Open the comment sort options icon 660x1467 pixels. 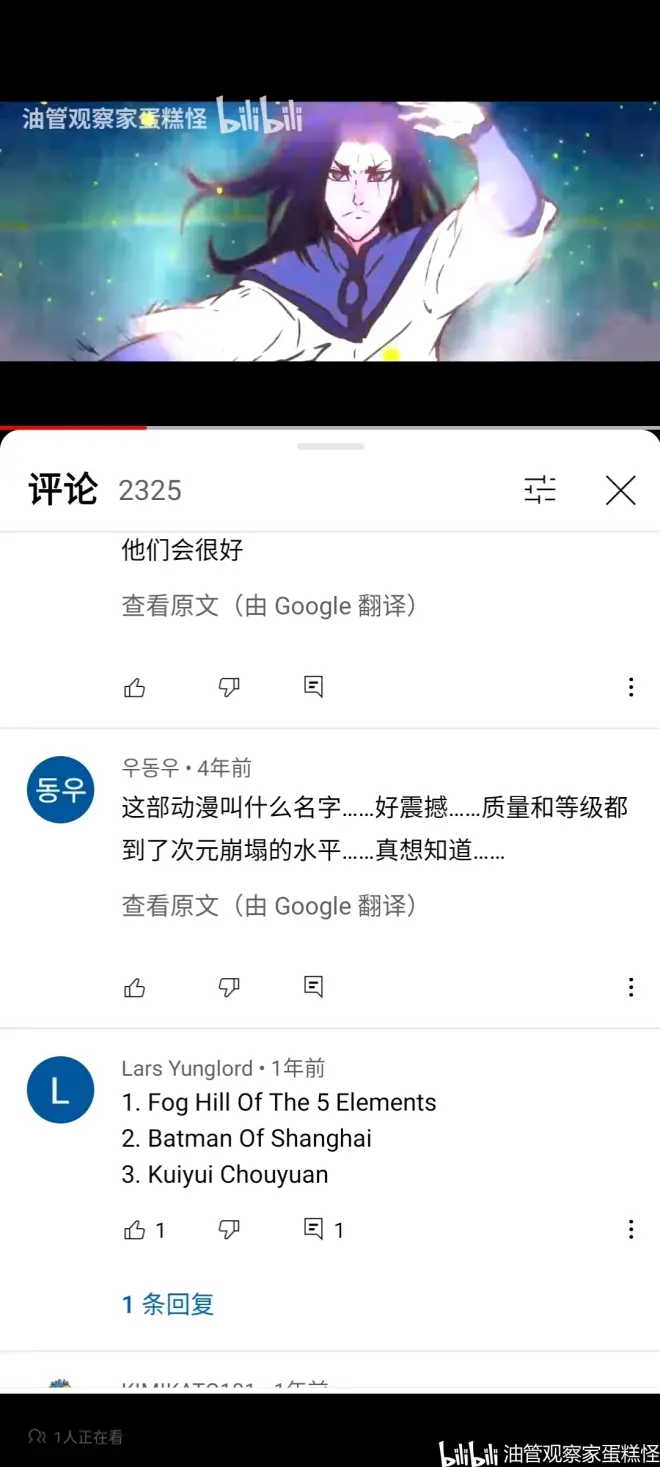[x=540, y=490]
